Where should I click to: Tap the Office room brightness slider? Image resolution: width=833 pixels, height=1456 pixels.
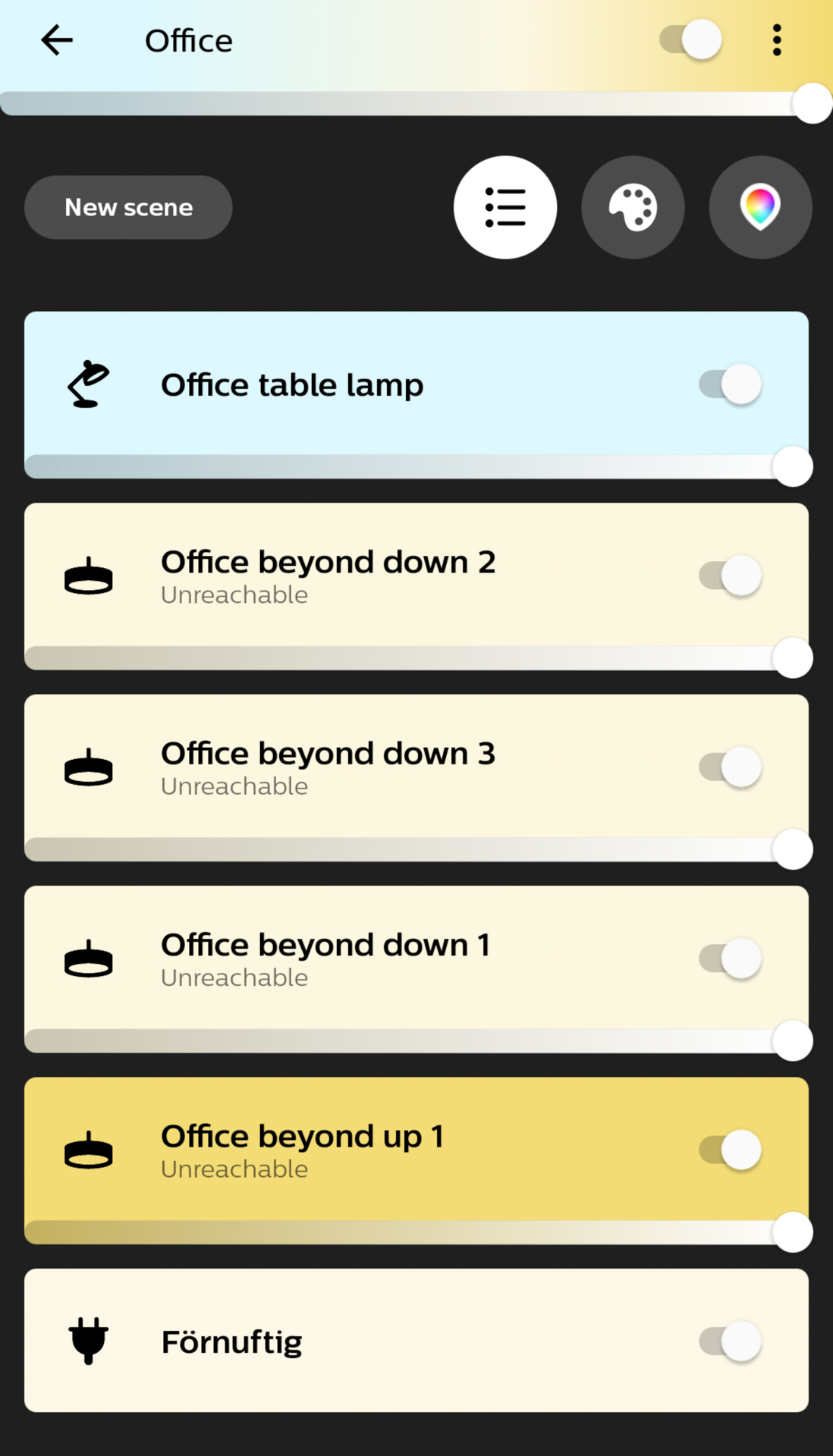click(x=416, y=104)
